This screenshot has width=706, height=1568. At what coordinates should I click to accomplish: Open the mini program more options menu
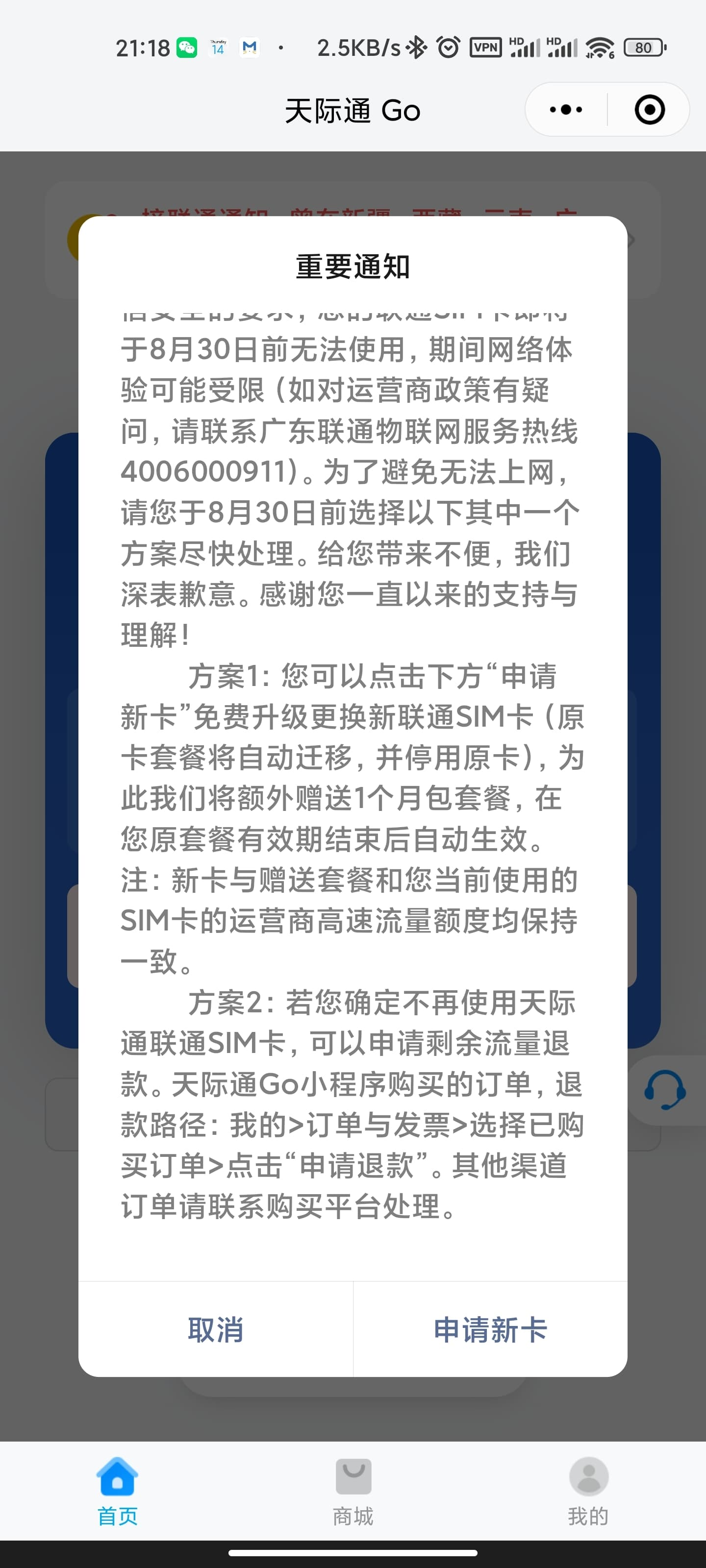(x=566, y=110)
